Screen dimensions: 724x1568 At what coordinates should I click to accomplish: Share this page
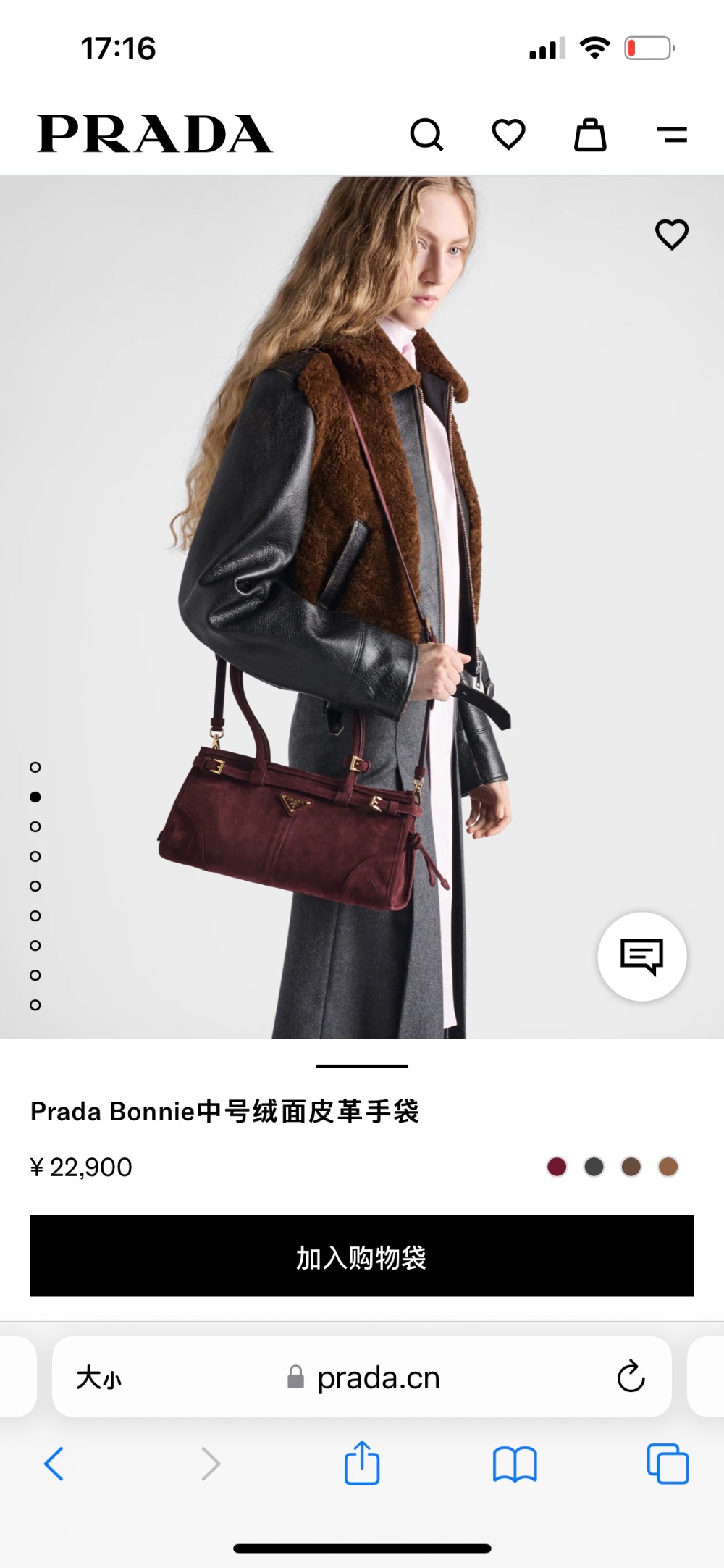tap(362, 1463)
